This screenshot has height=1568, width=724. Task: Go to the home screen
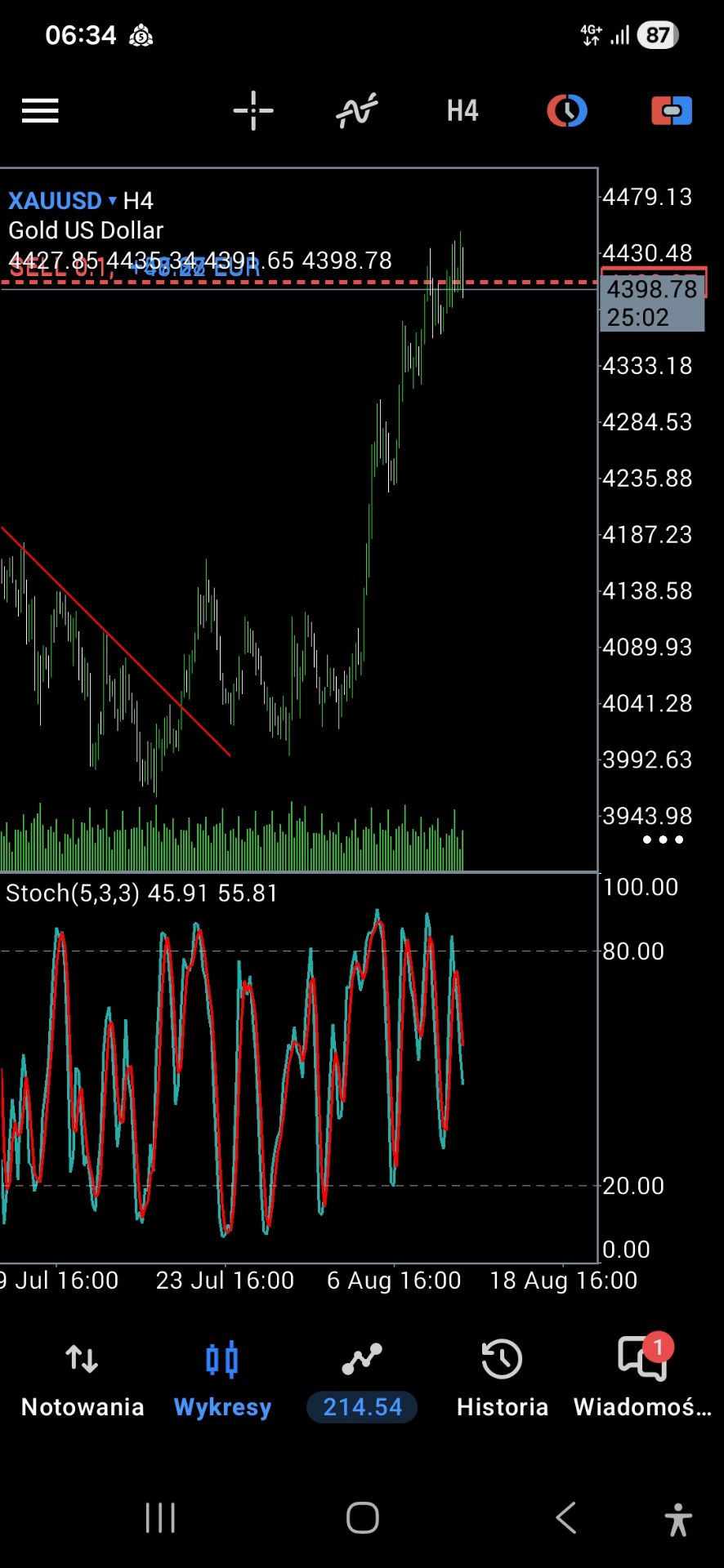(x=362, y=1518)
